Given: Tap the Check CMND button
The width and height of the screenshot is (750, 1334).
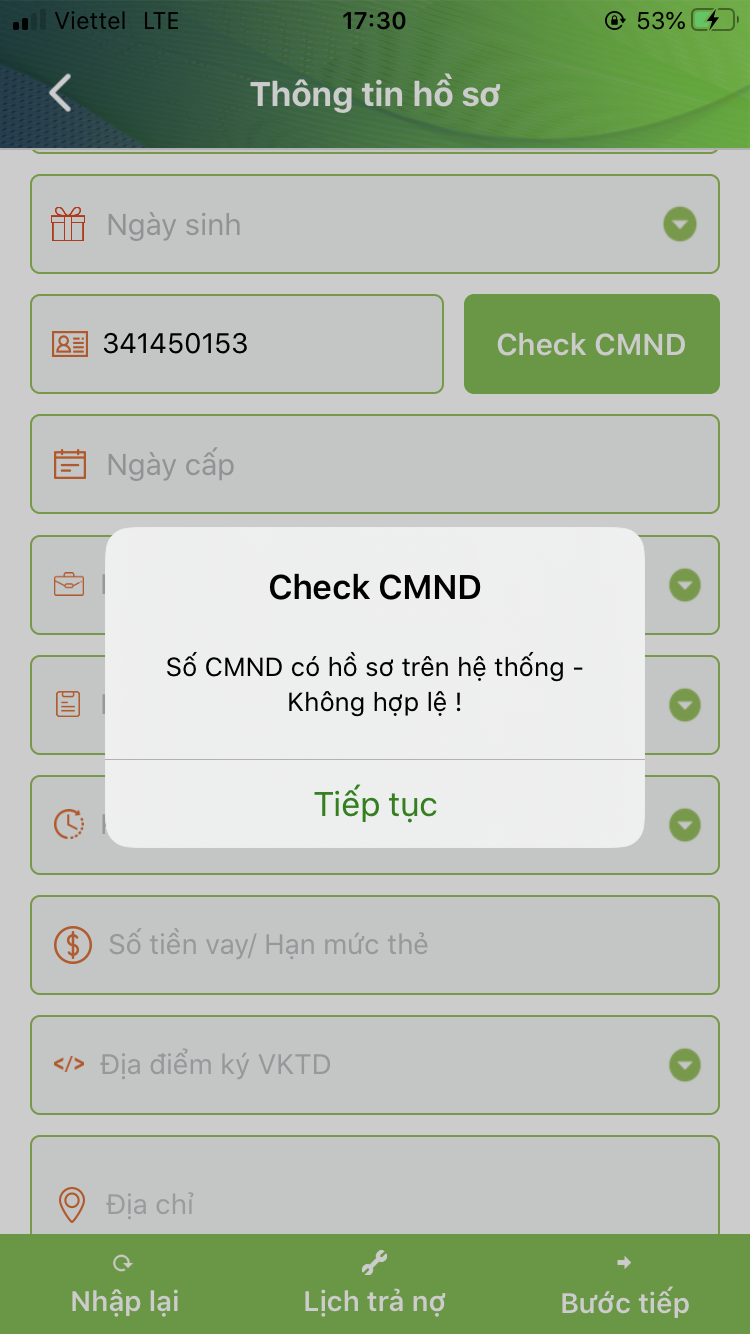Looking at the screenshot, I should click(x=591, y=344).
